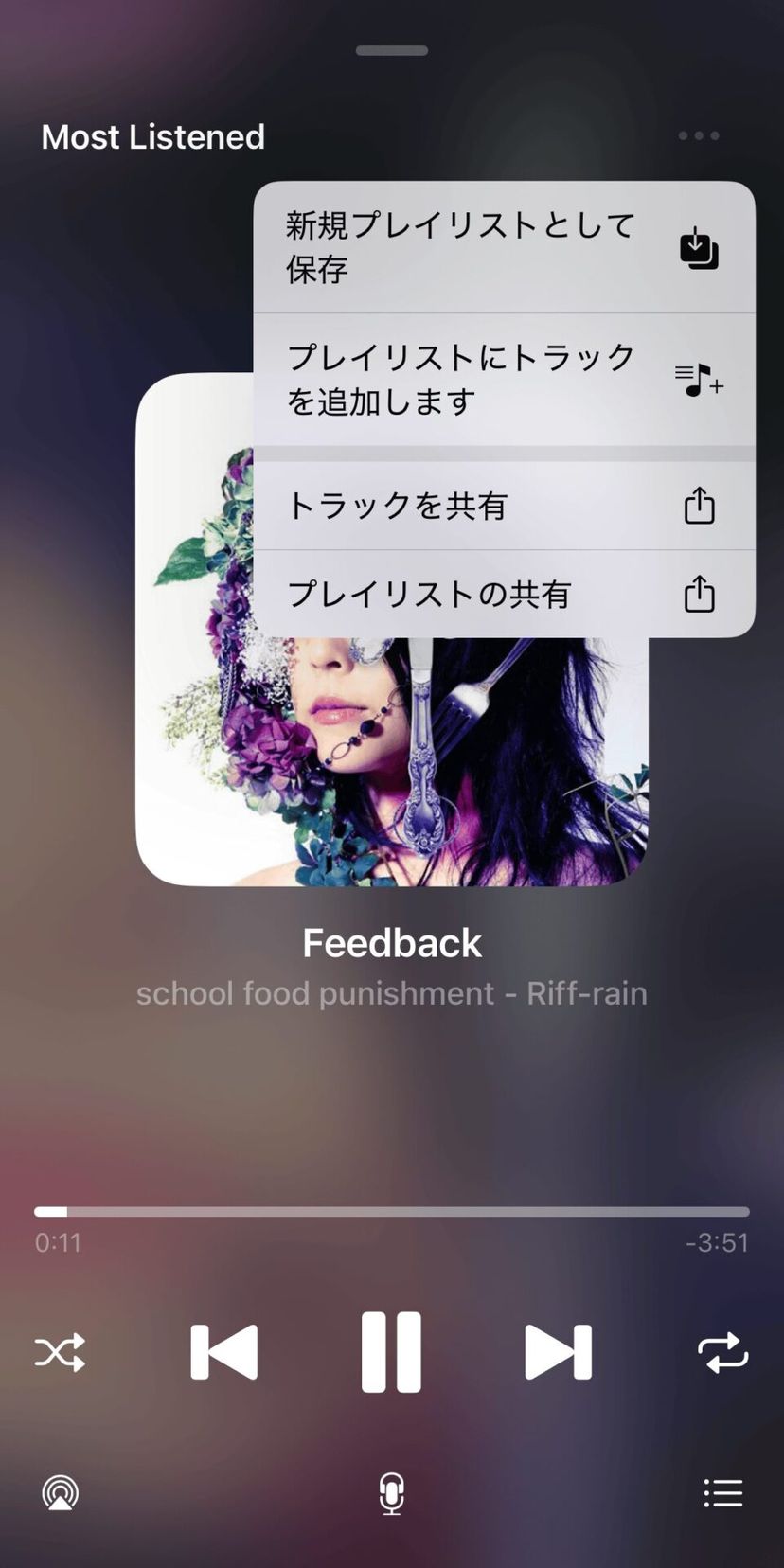Screen dimensions: 784x1568
Task: Open the ellipsis options menu
Action: [698, 136]
